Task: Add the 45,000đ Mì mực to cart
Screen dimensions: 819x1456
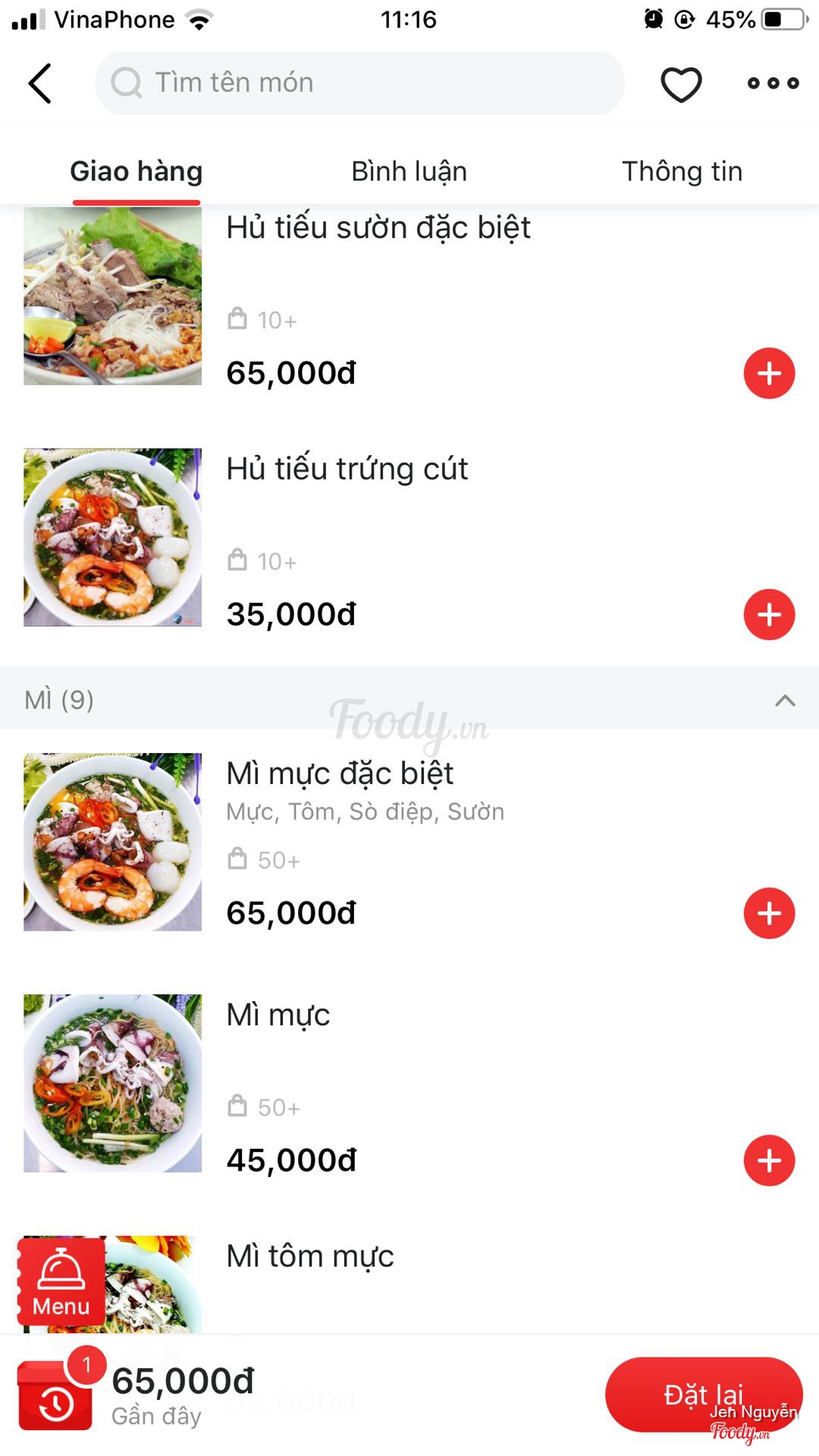Action: tap(769, 1160)
